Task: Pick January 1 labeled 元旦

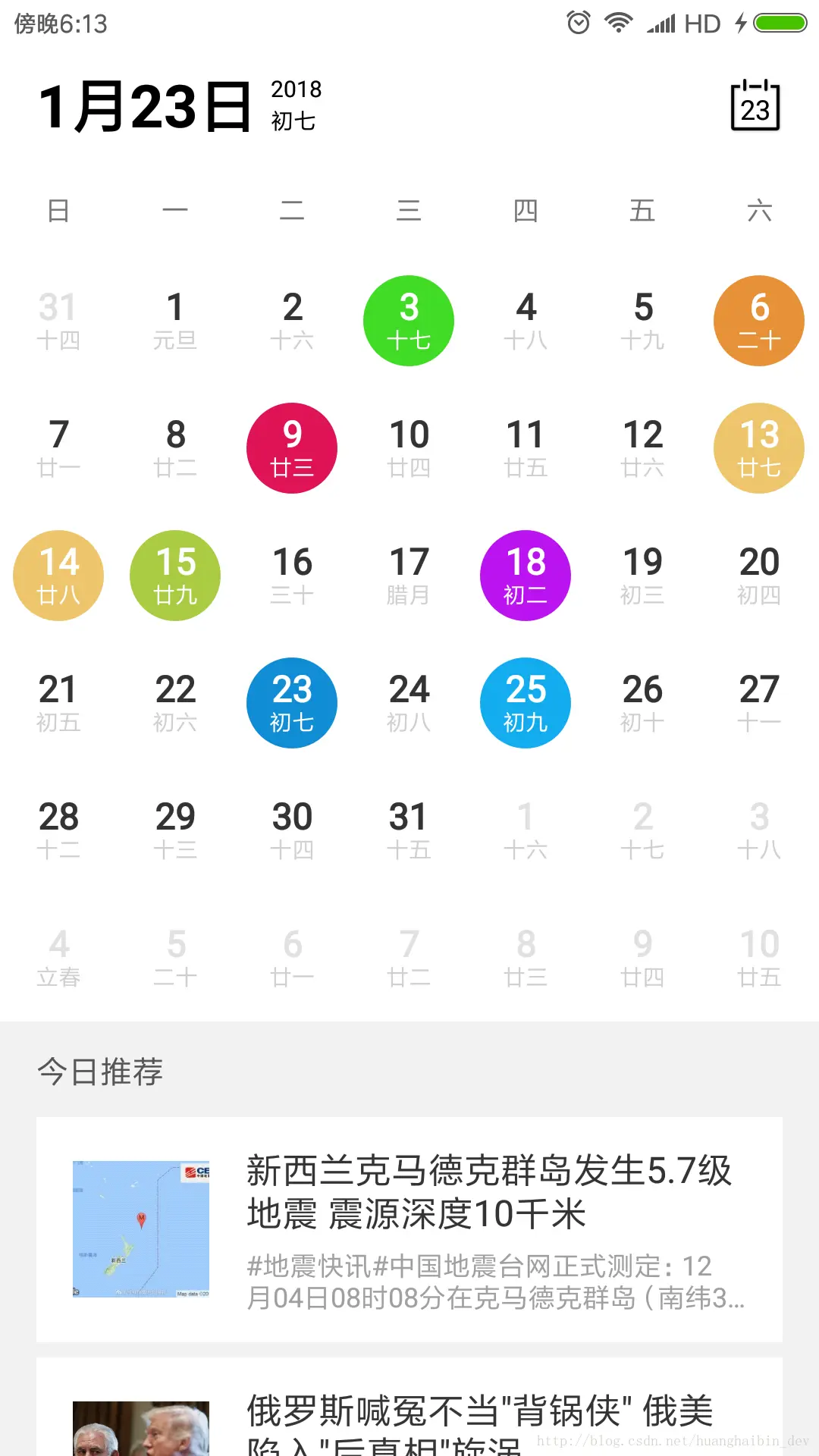Action: tap(175, 321)
